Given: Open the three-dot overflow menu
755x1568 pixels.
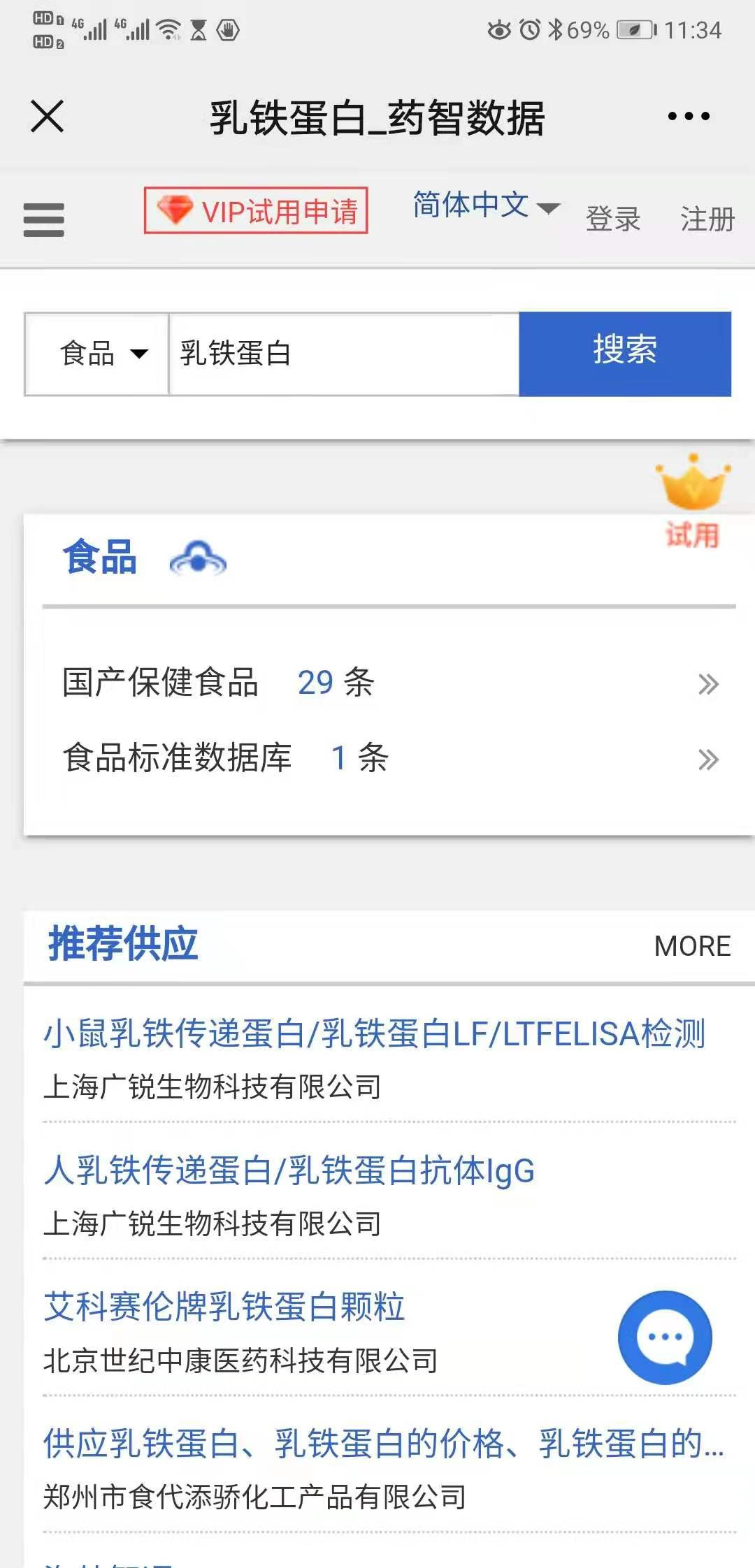Looking at the screenshot, I should coord(689,116).
